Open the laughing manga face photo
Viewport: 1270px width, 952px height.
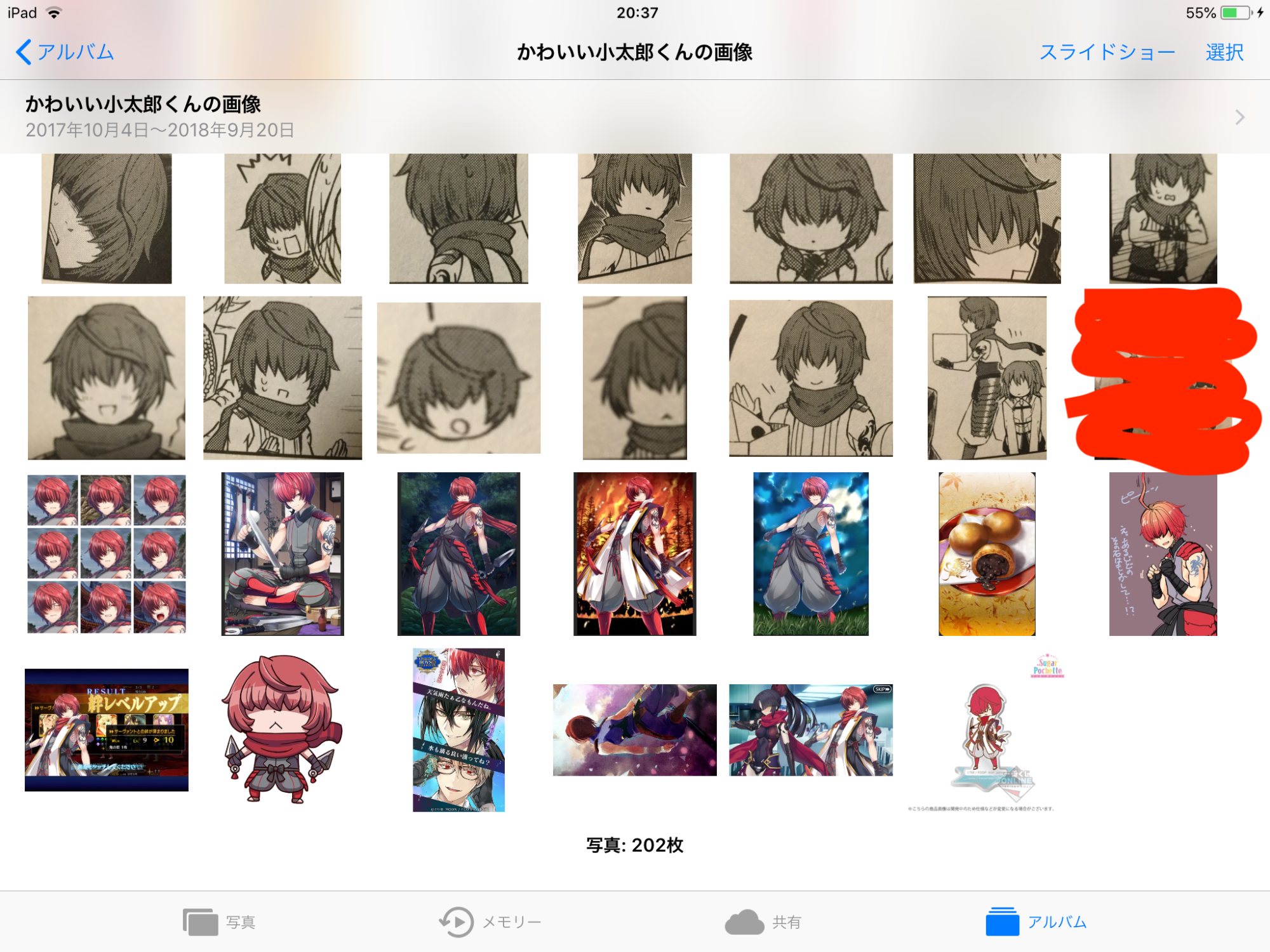click(107, 378)
